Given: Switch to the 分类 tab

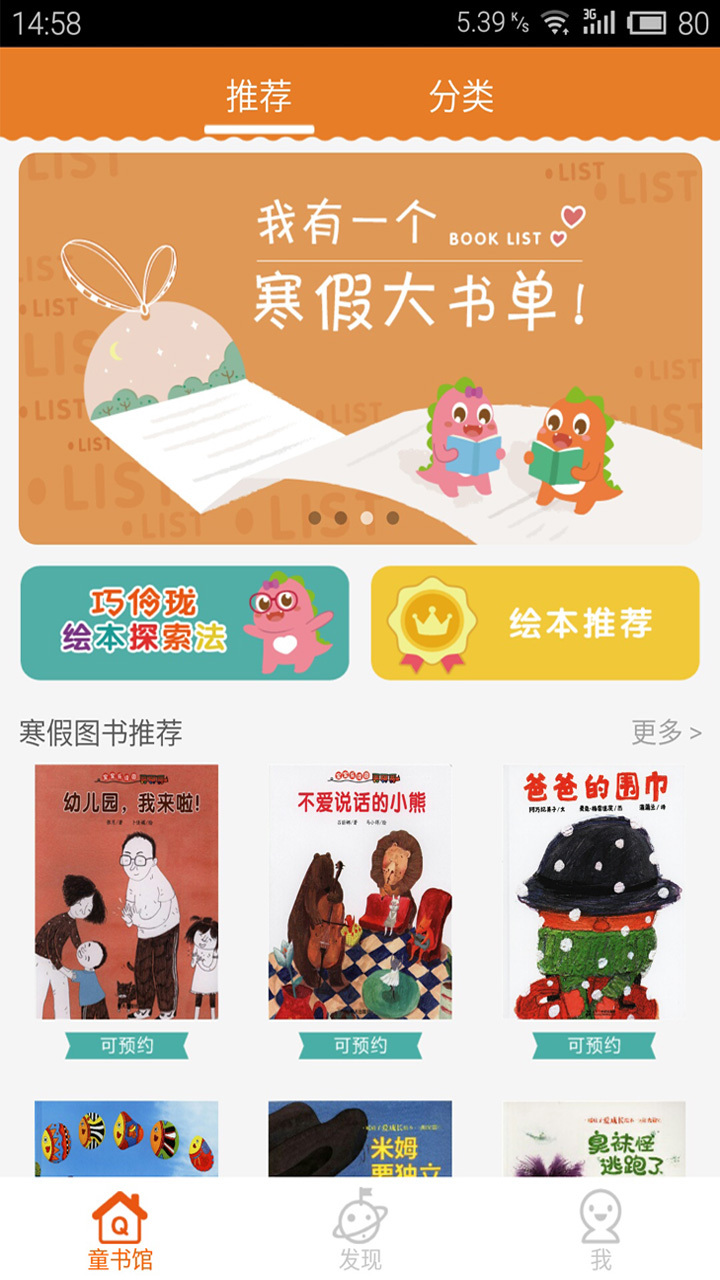Looking at the screenshot, I should [461, 97].
